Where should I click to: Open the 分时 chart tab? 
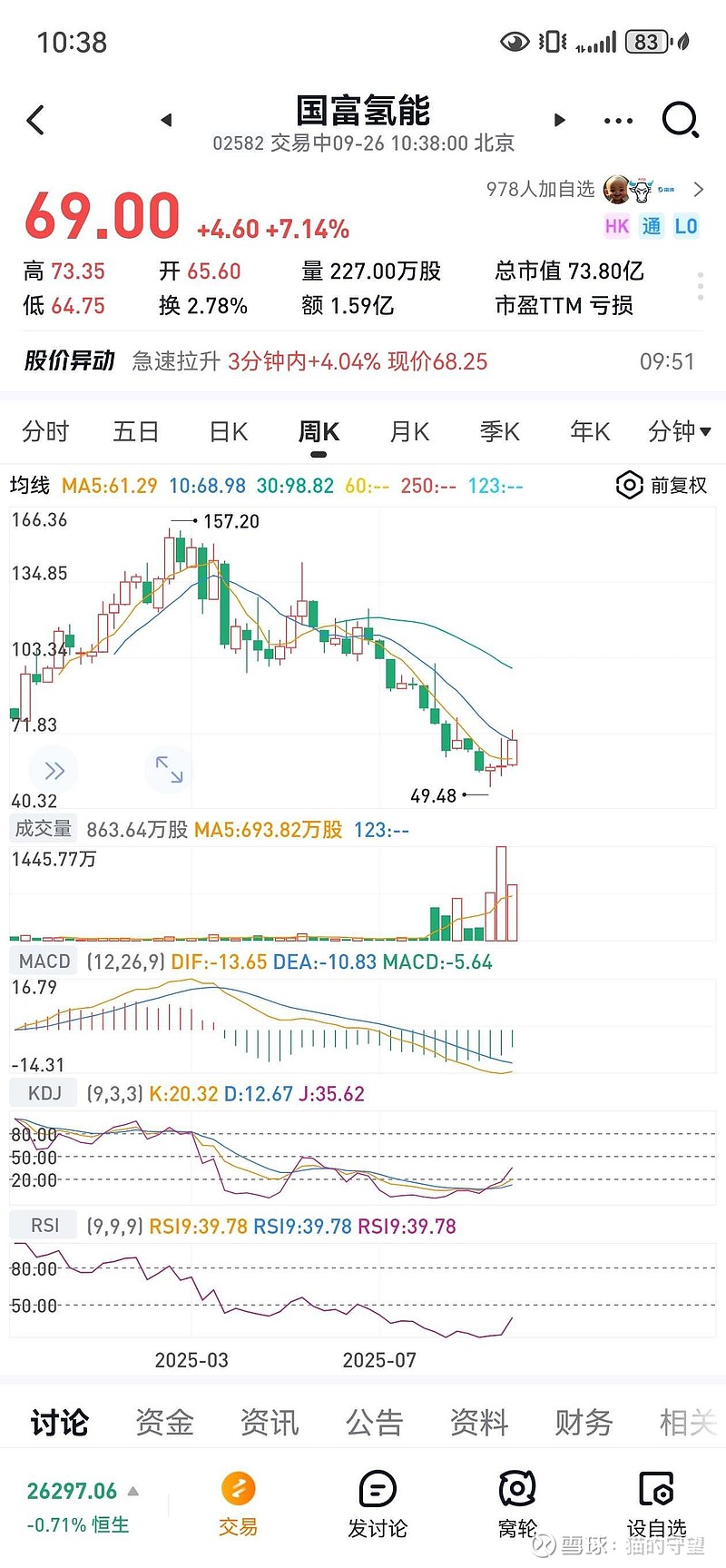point(45,431)
